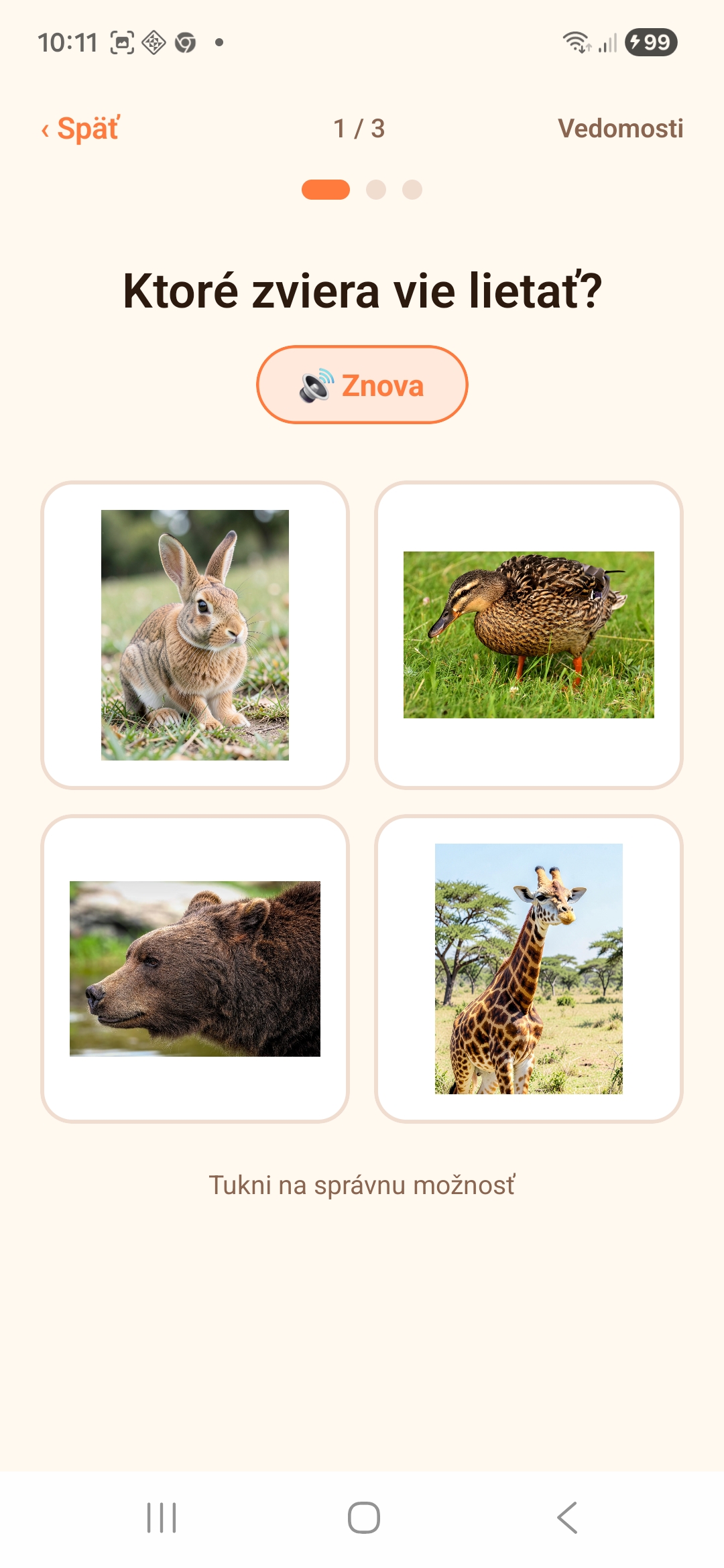Pick the brown bear answer card

click(x=195, y=969)
